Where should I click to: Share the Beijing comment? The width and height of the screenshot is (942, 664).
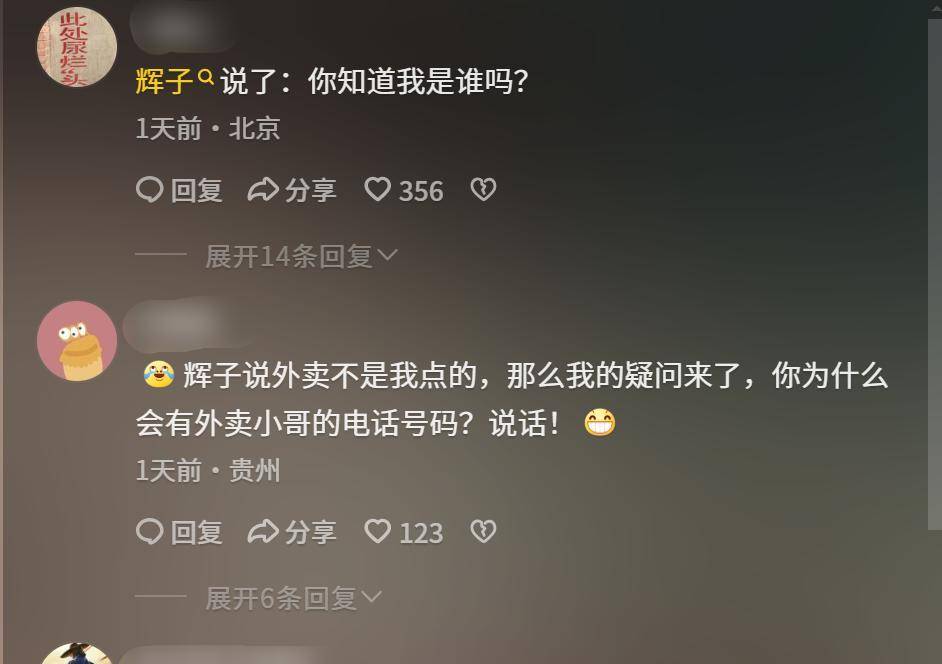pos(292,190)
